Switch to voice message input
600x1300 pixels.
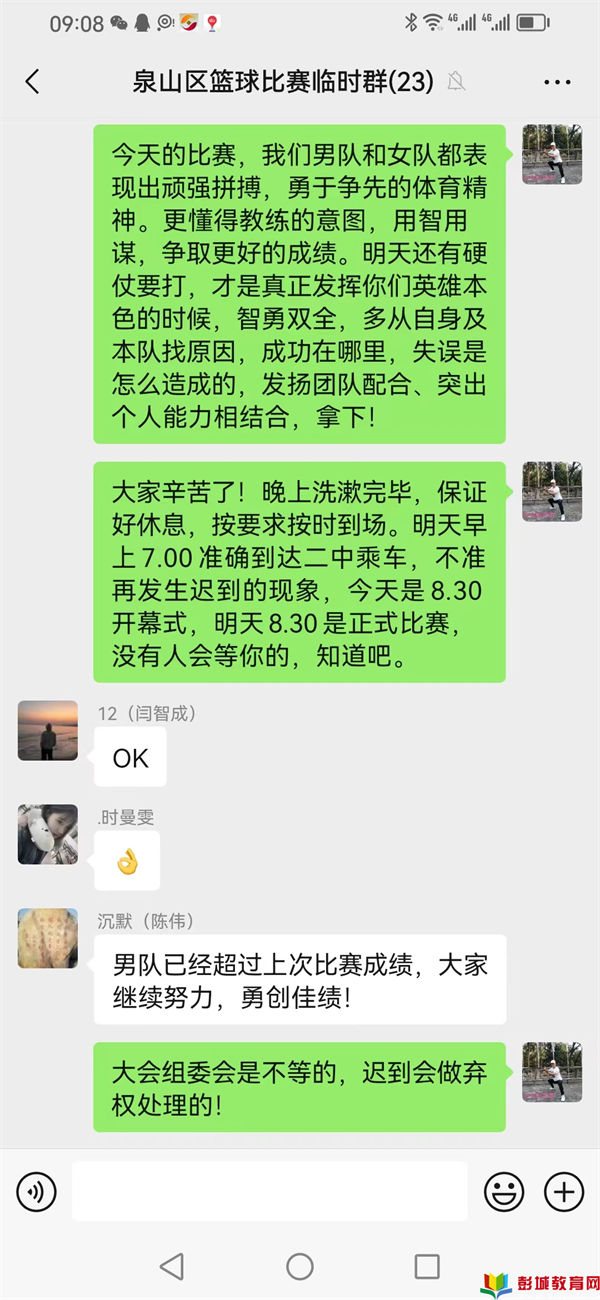[37, 1191]
